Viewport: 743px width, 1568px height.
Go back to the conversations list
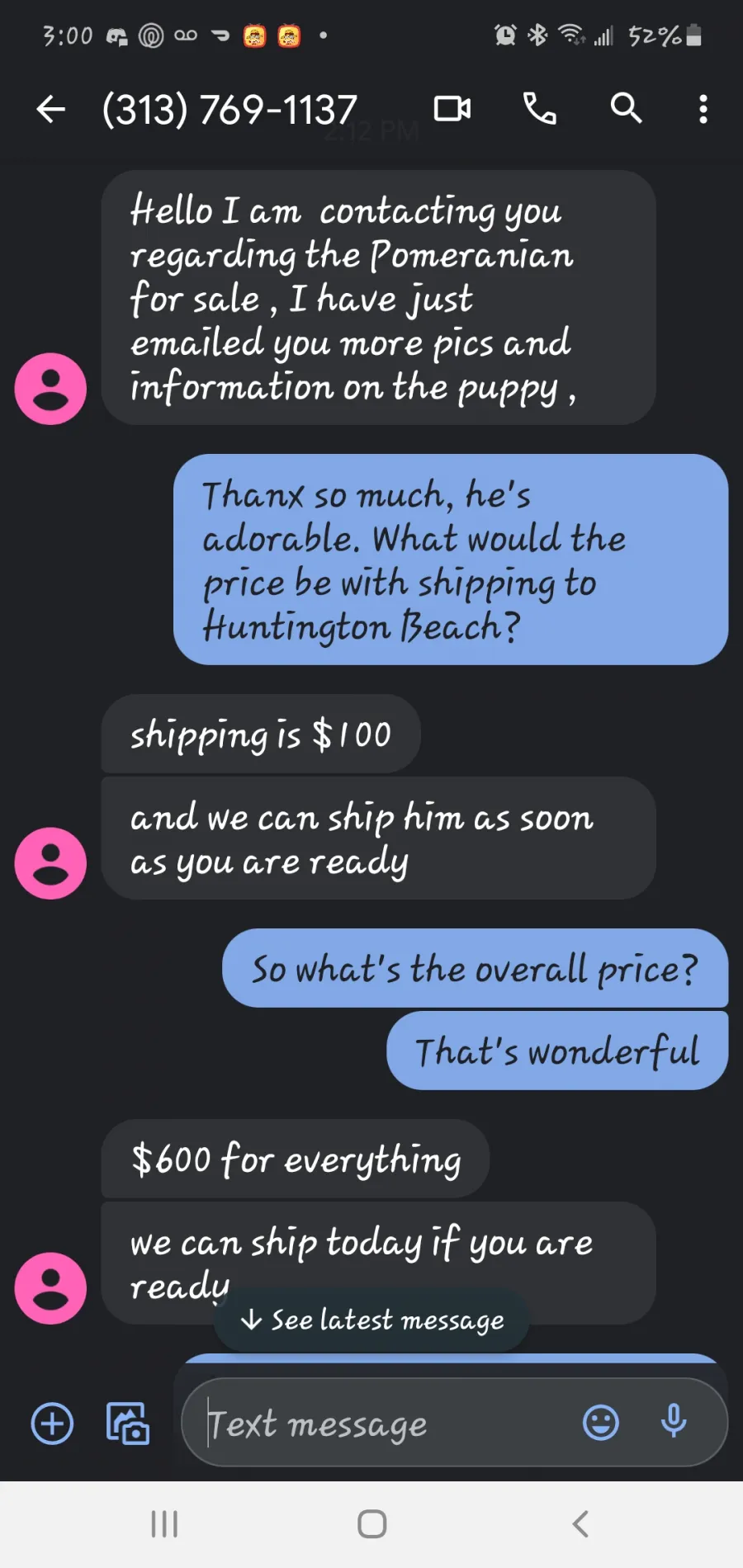pyautogui.click(x=50, y=109)
